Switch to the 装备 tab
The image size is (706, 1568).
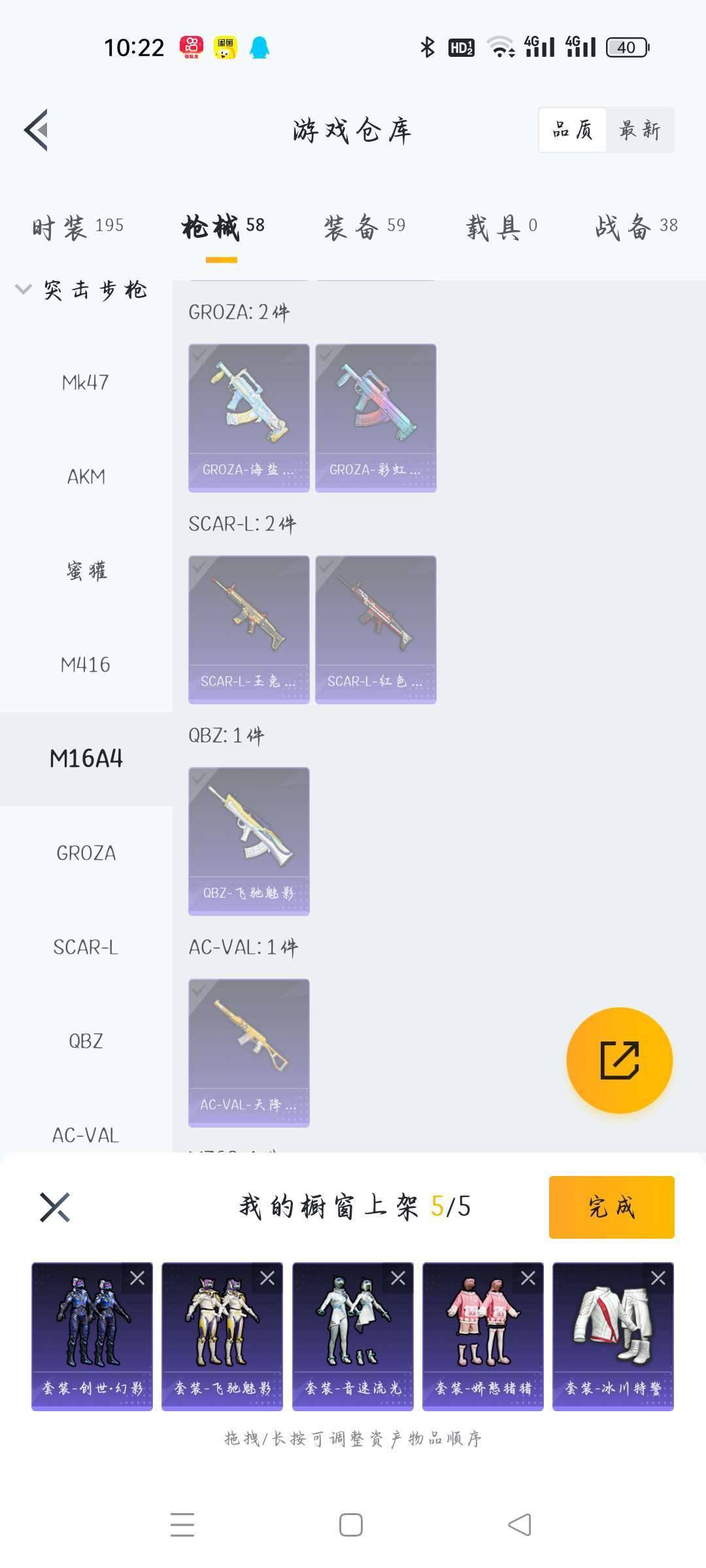[364, 227]
